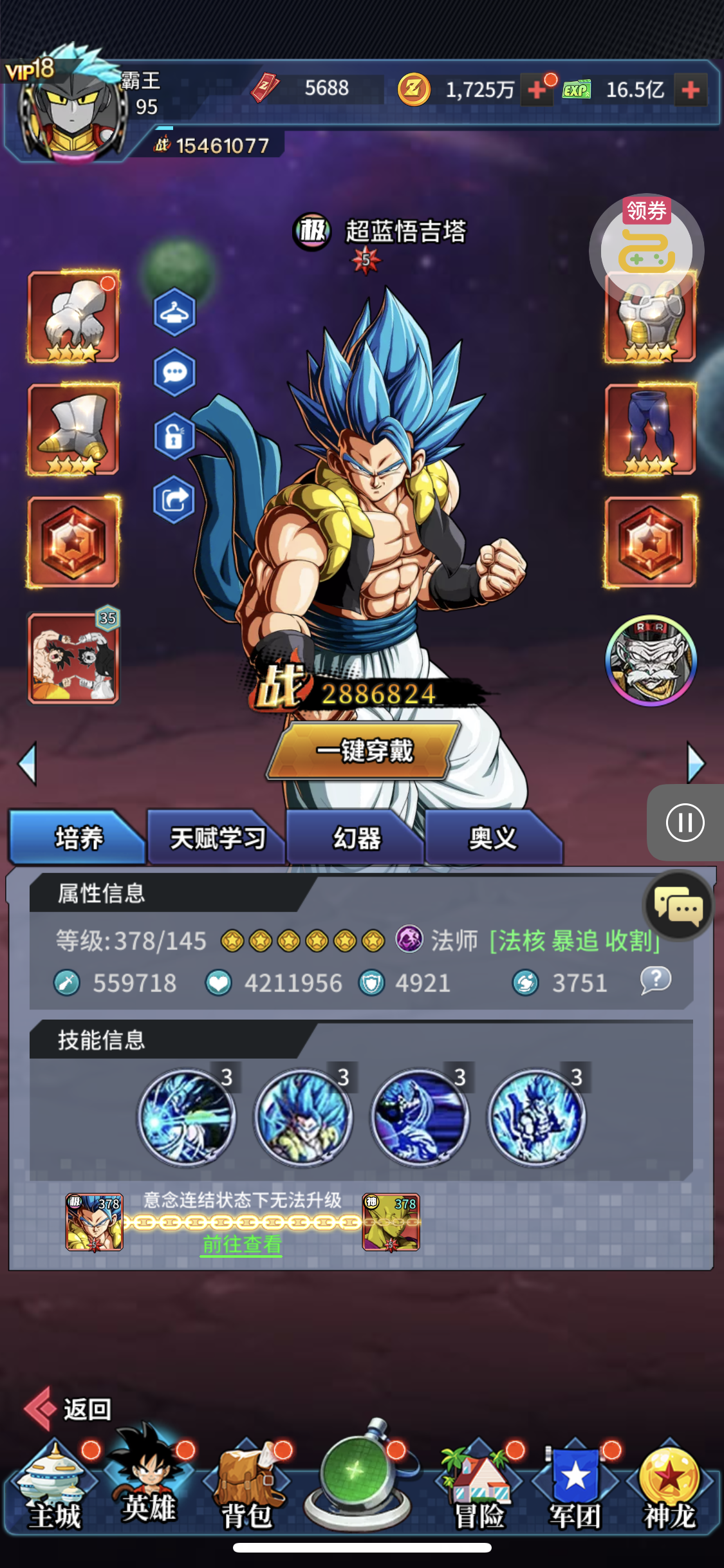Toggle the hero lock icon
This screenshot has width=724, height=1568.
pyautogui.click(x=174, y=436)
